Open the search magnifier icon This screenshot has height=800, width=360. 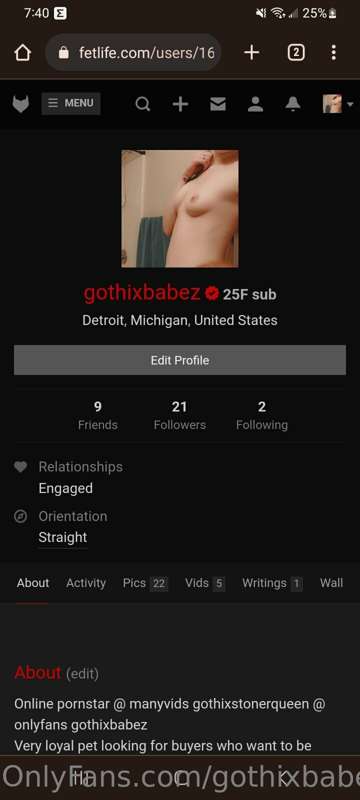(x=143, y=104)
